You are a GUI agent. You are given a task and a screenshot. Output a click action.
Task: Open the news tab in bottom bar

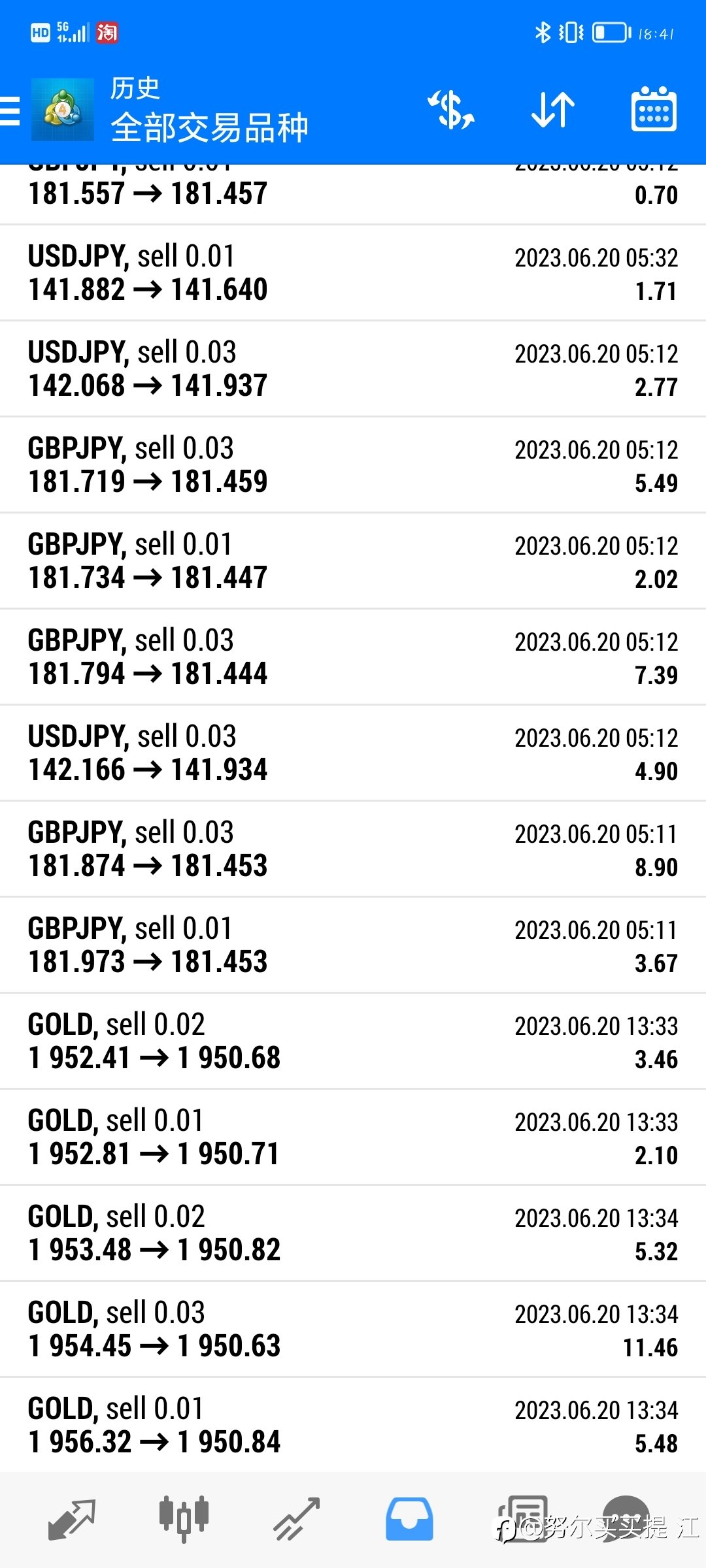tap(522, 1520)
